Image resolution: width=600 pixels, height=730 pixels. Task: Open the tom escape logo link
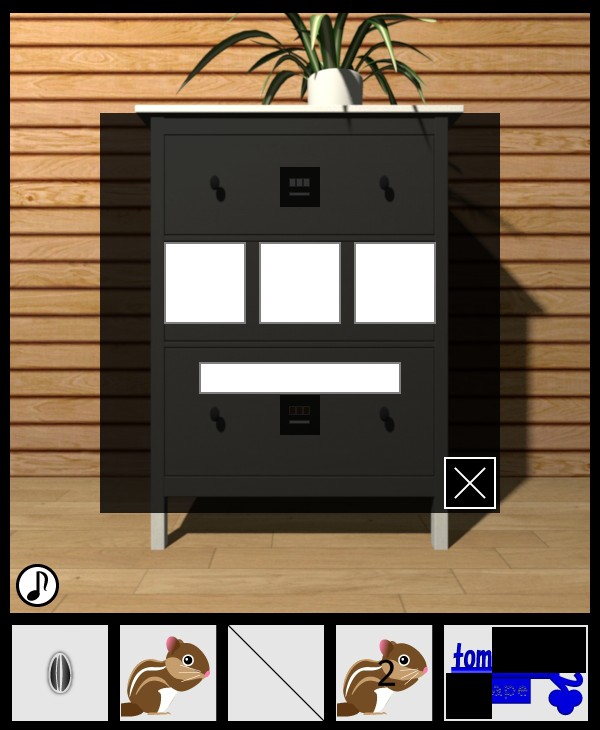516,673
